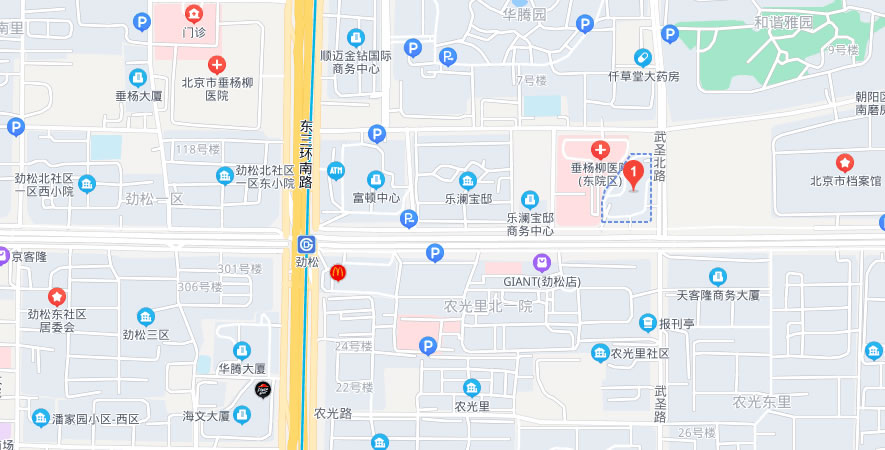Screen dimensions: 885x450
Task: Tap the McDonald's marker near 劲松 station
Action: click(338, 271)
